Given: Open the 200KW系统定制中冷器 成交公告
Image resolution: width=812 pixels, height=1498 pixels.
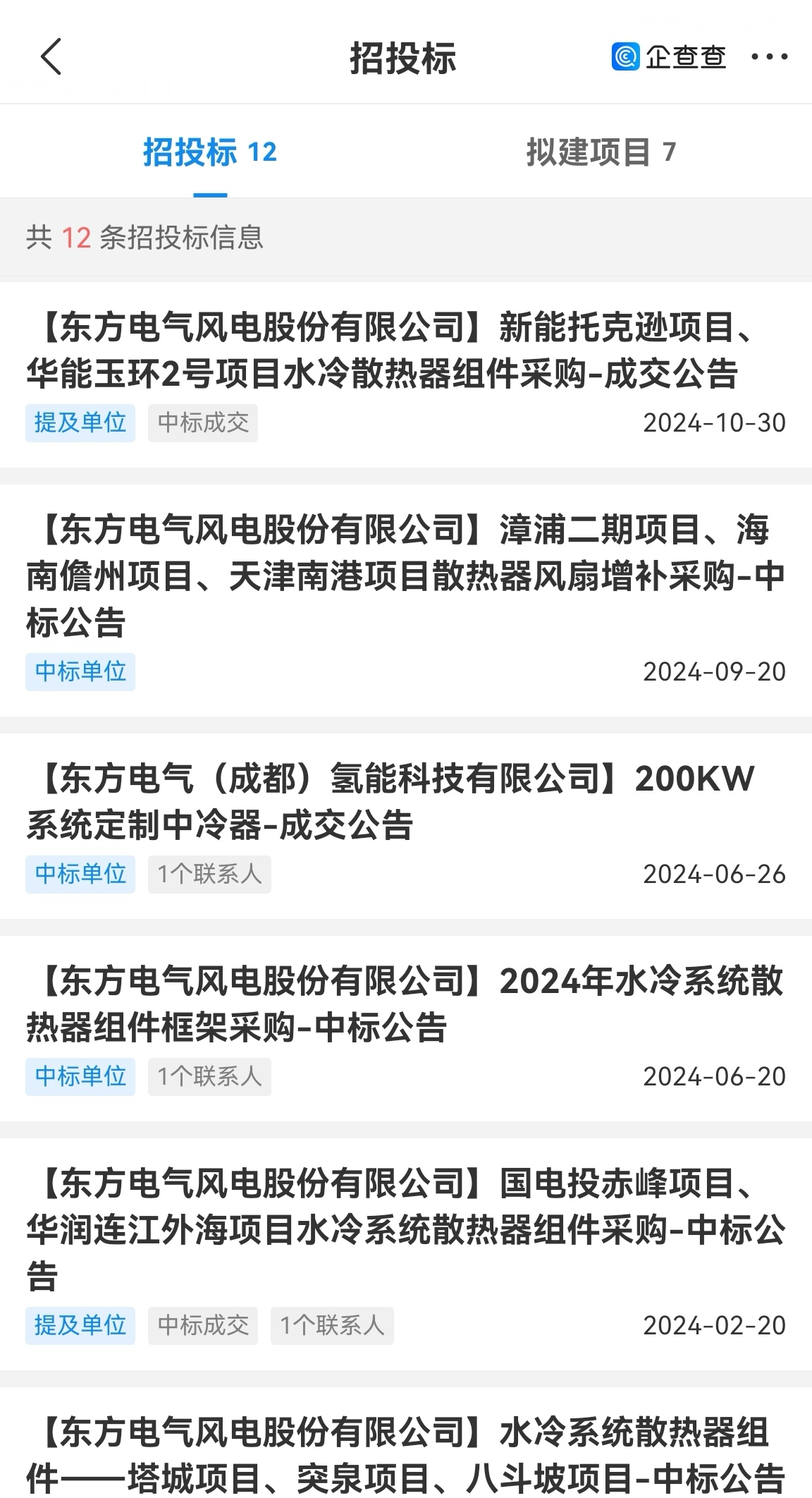Looking at the screenshot, I should (x=406, y=826).
